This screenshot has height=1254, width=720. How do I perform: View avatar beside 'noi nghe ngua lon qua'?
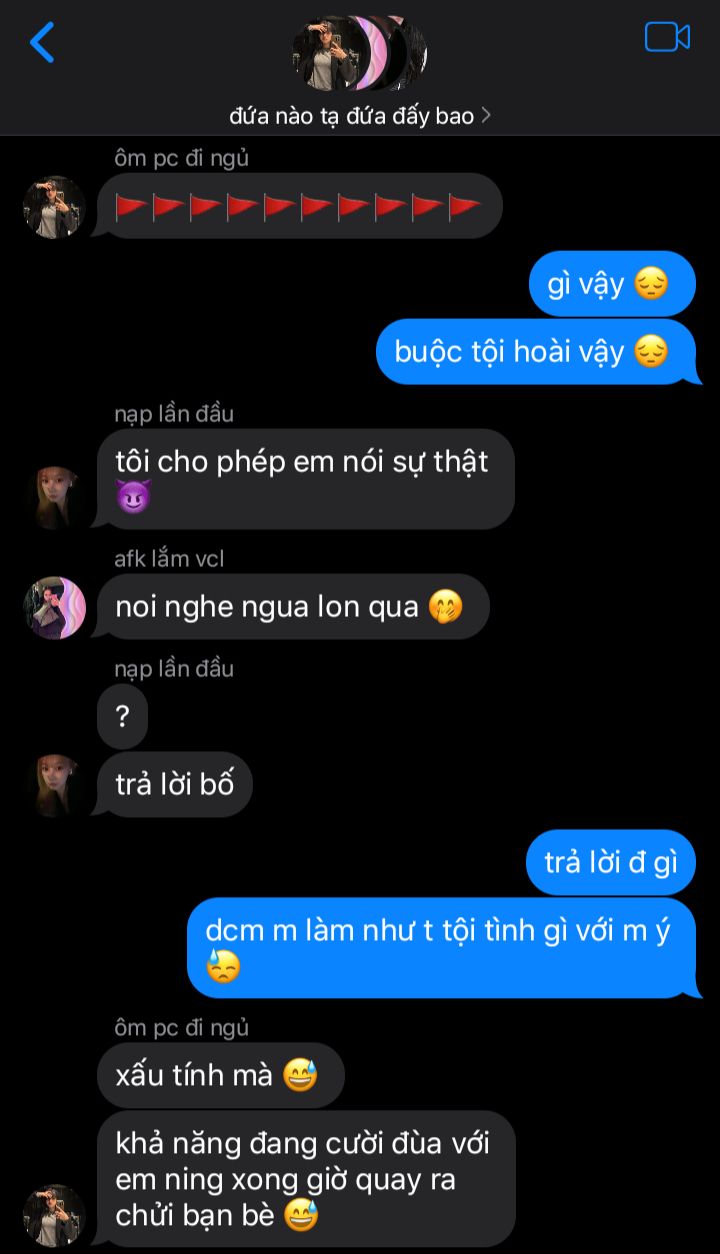coord(55,607)
